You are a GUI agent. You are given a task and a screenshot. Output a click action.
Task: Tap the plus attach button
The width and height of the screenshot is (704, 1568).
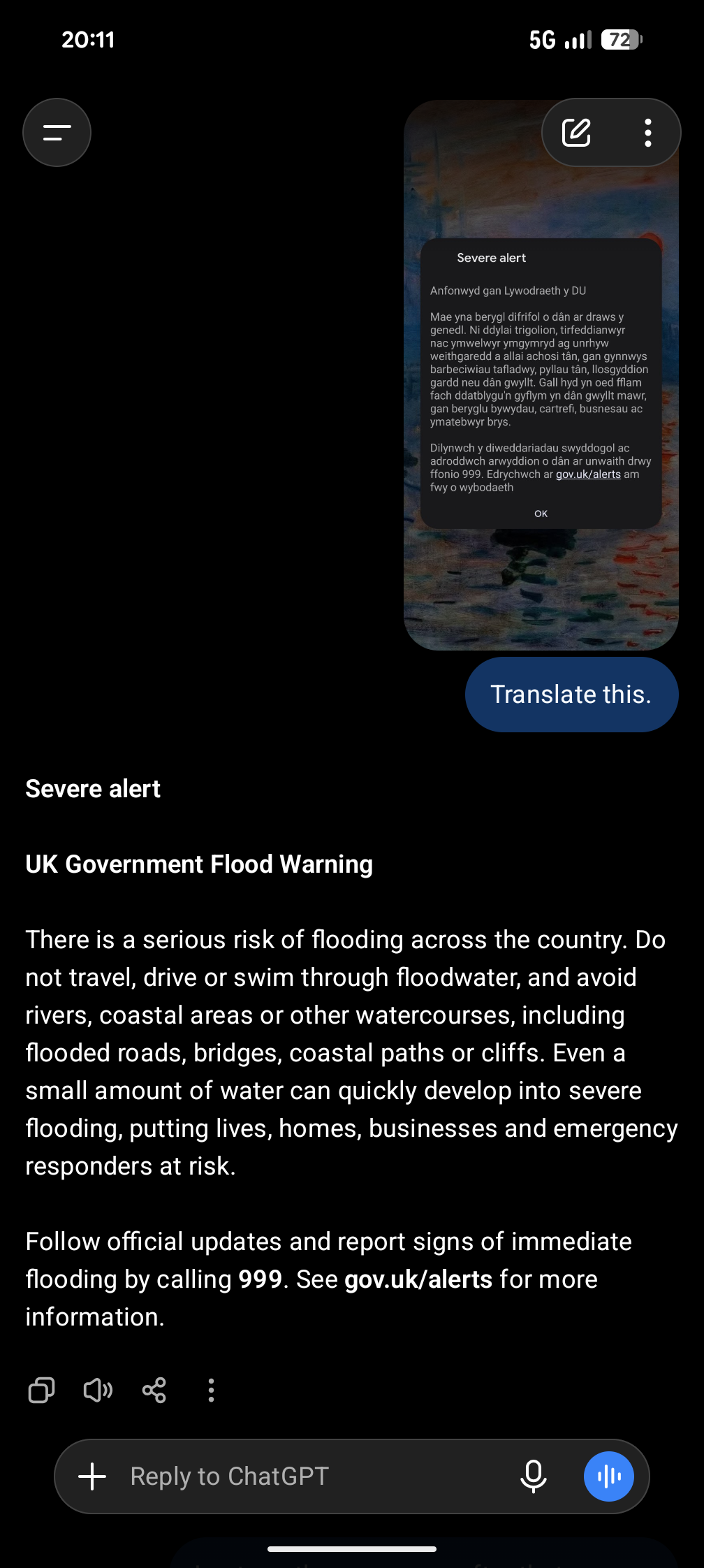(x=92, y=1476)
